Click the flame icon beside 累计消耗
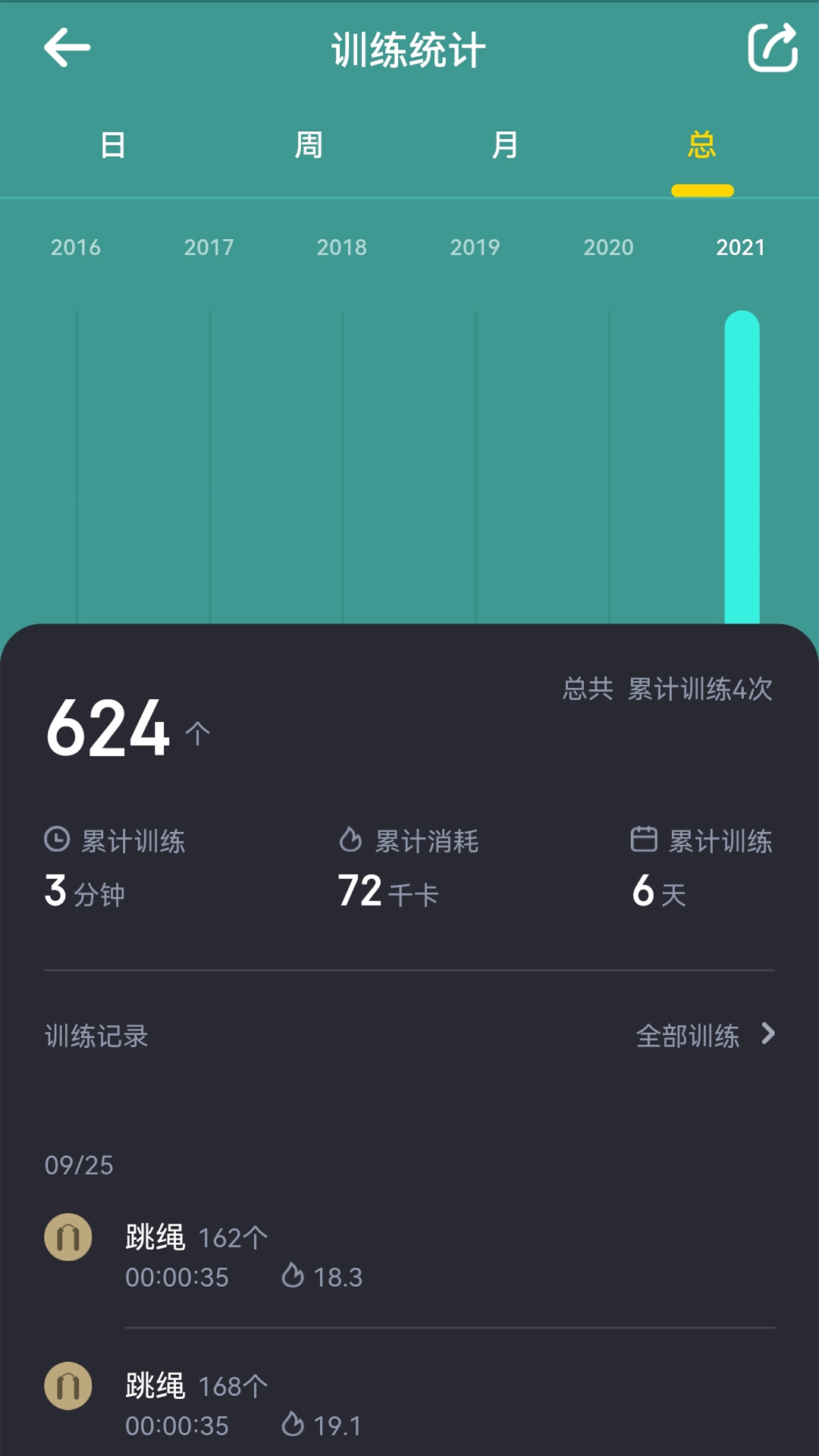The height and width of the screenshot is (1456, 819). click(x=349, y=840)
